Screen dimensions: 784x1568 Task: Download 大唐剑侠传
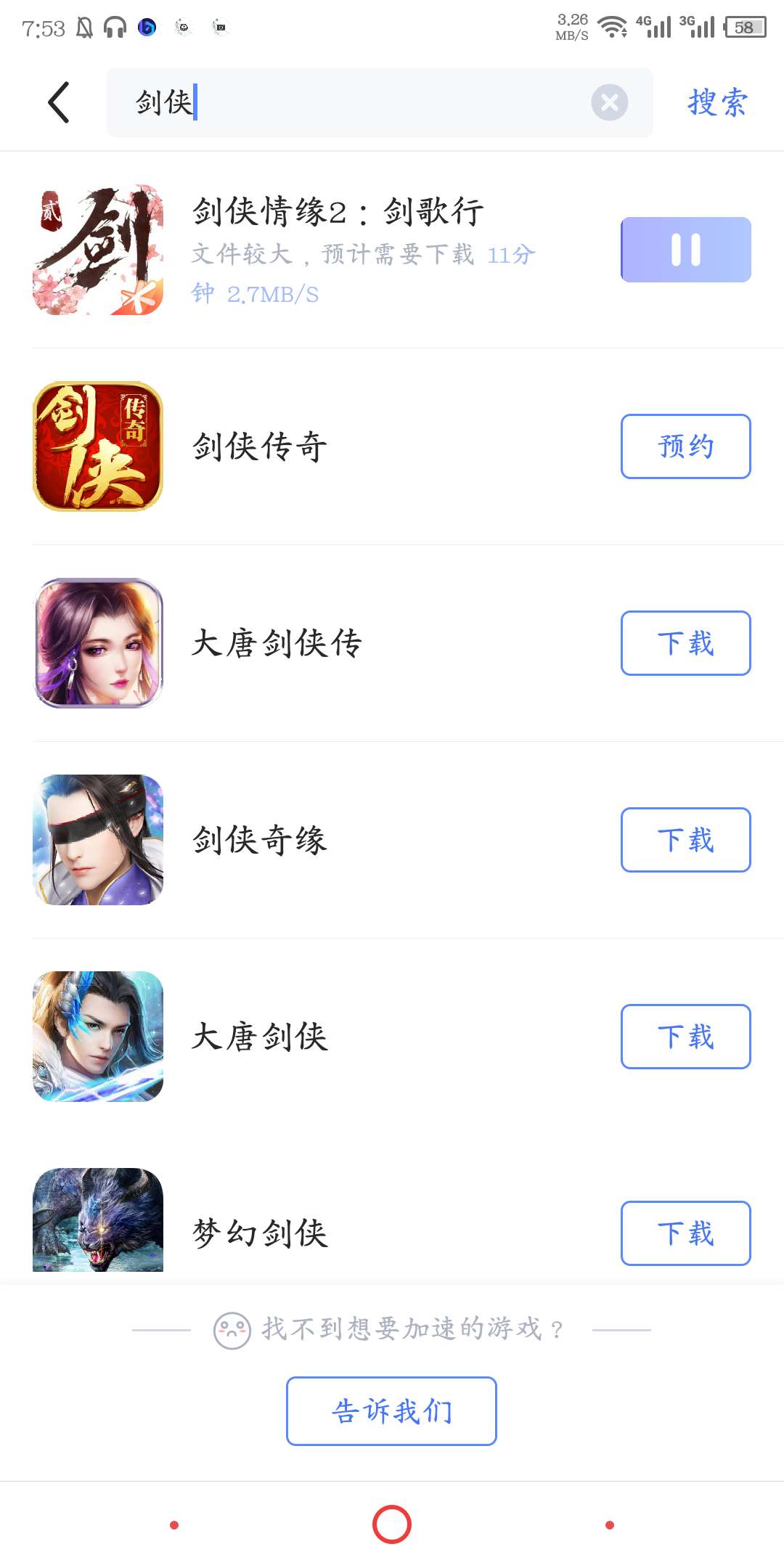[x=685, y=643]
